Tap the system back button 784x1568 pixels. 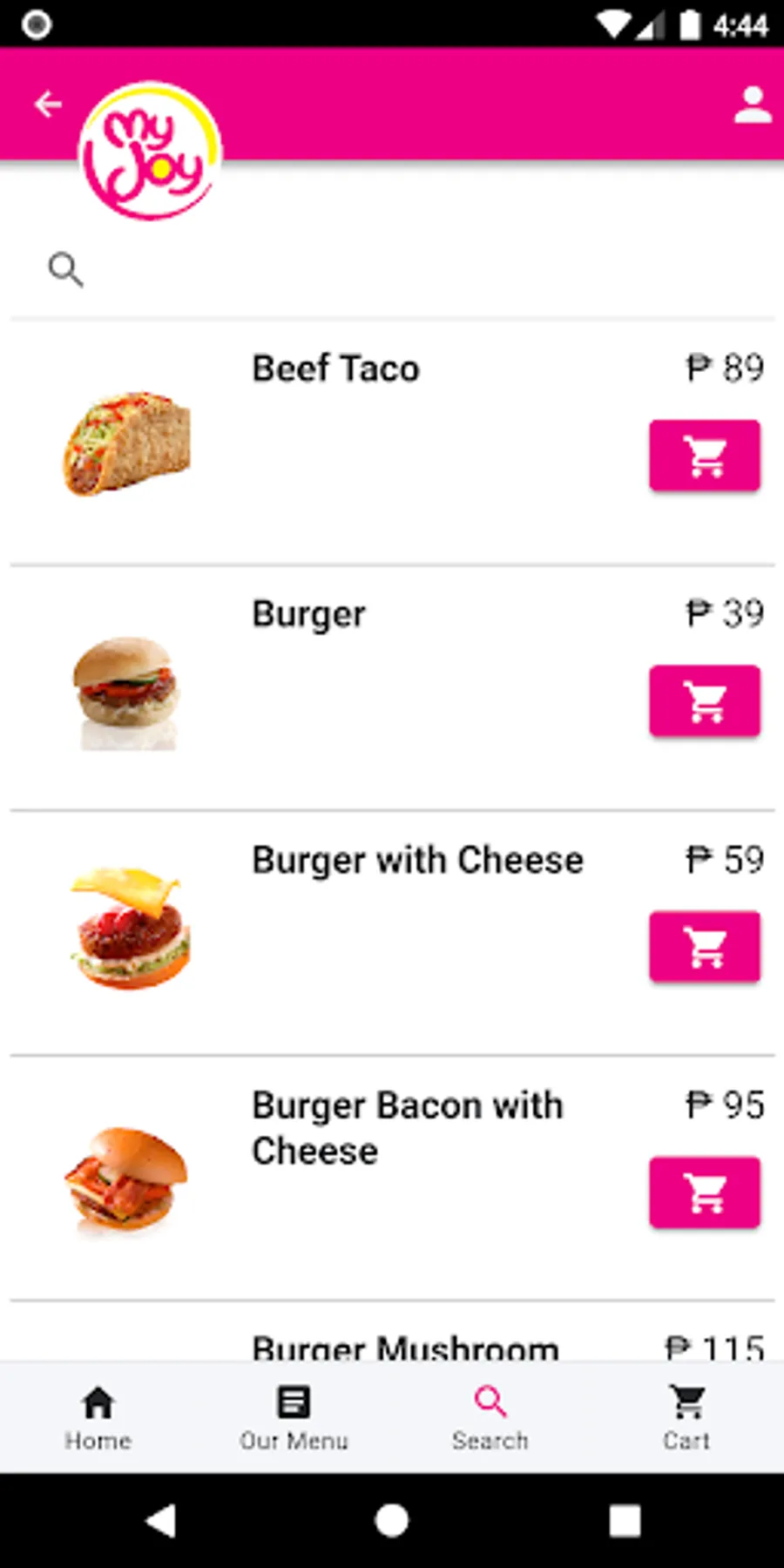click(x=160, y=1521)
